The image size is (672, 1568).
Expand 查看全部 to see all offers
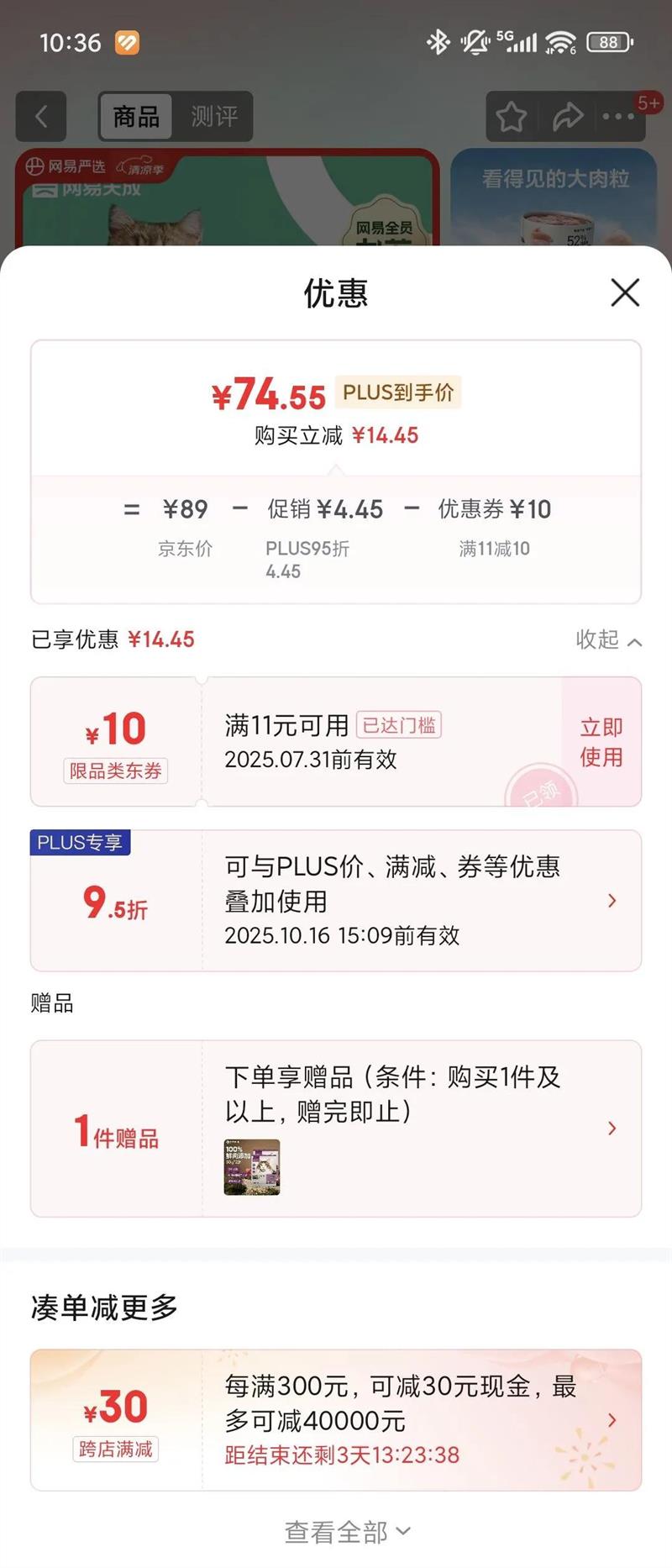pos(346,1532)
